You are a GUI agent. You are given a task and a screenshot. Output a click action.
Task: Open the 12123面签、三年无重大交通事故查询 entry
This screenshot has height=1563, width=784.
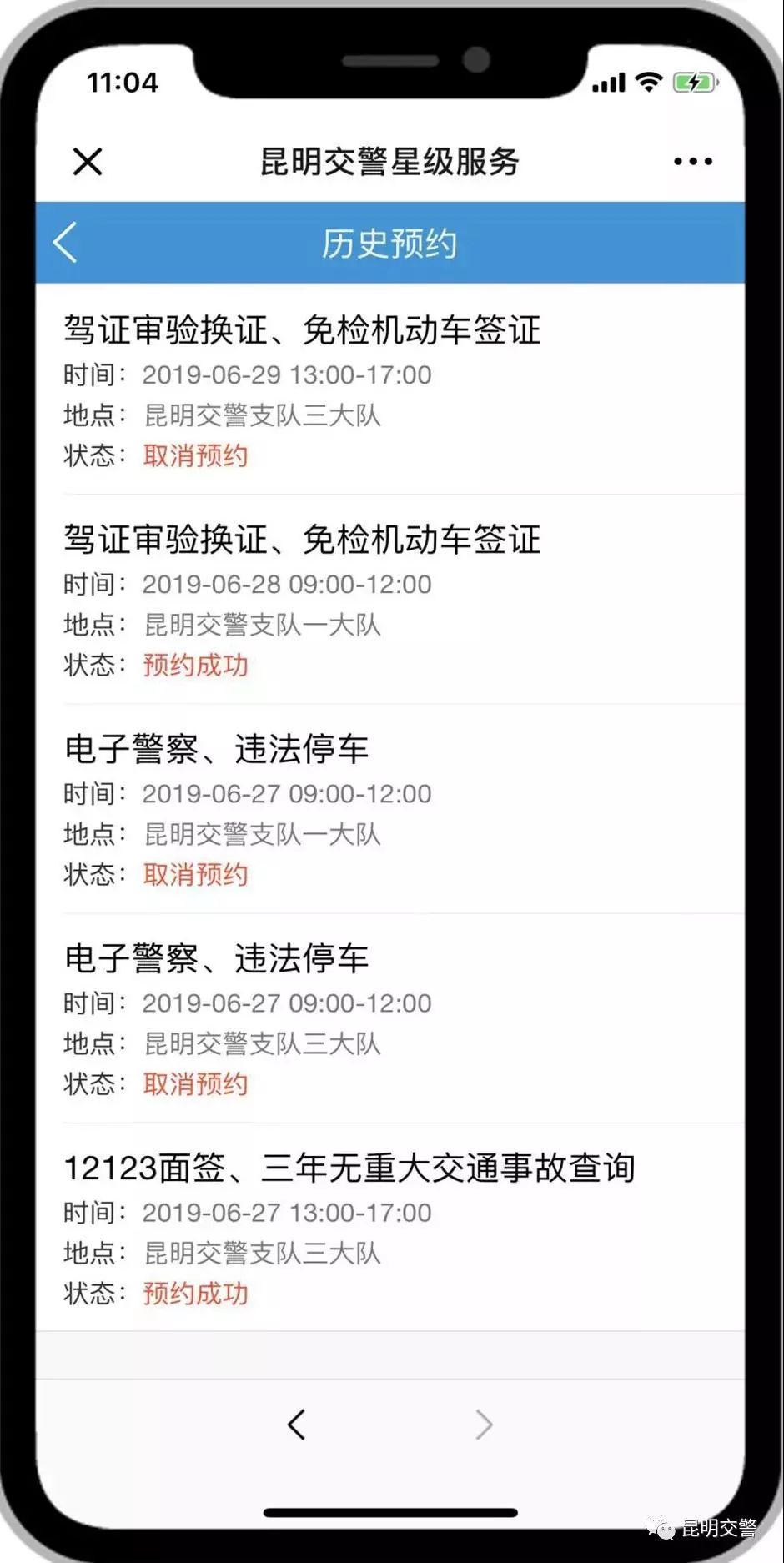point(350,1168)
